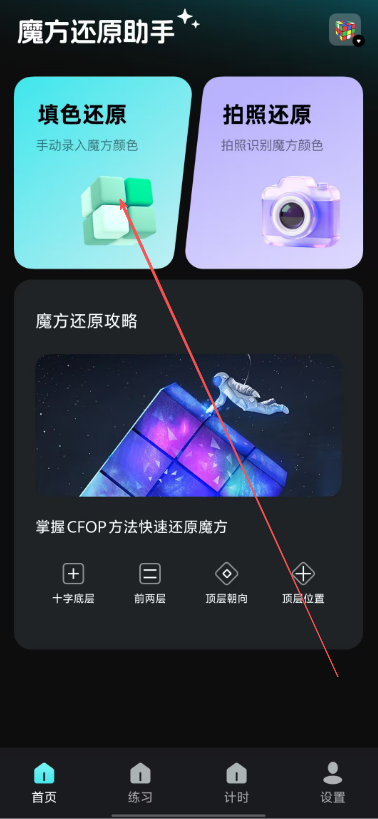Switch to the 练习 tab
This screenshot has width=378, height=819.
(140, 782)
